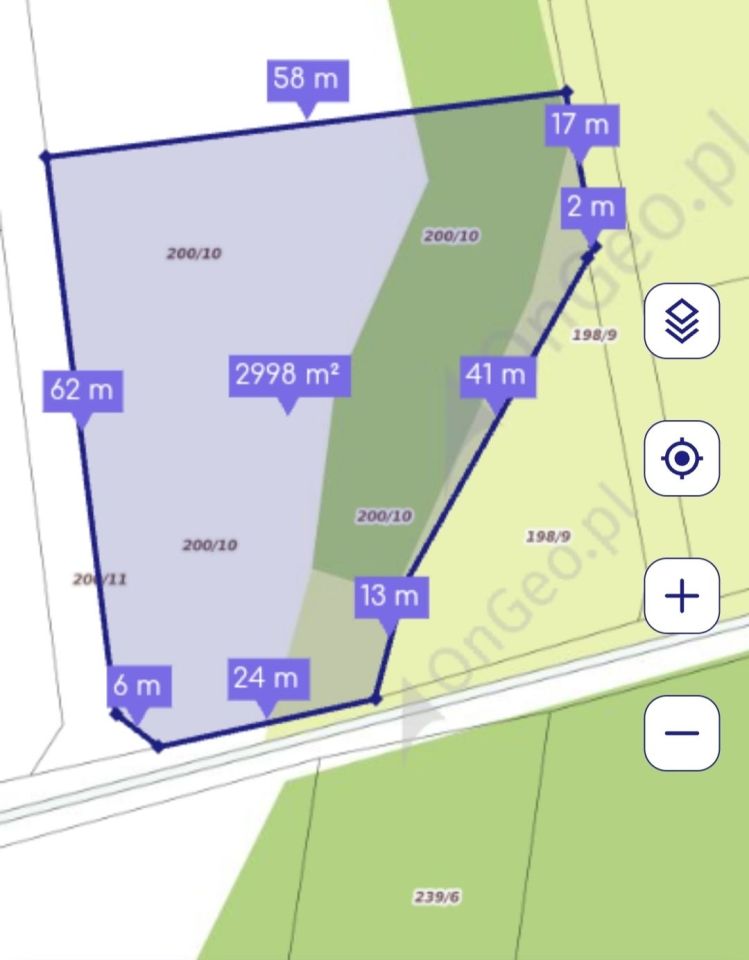
Task: Center the map on my location
Action: pos(681,459)
